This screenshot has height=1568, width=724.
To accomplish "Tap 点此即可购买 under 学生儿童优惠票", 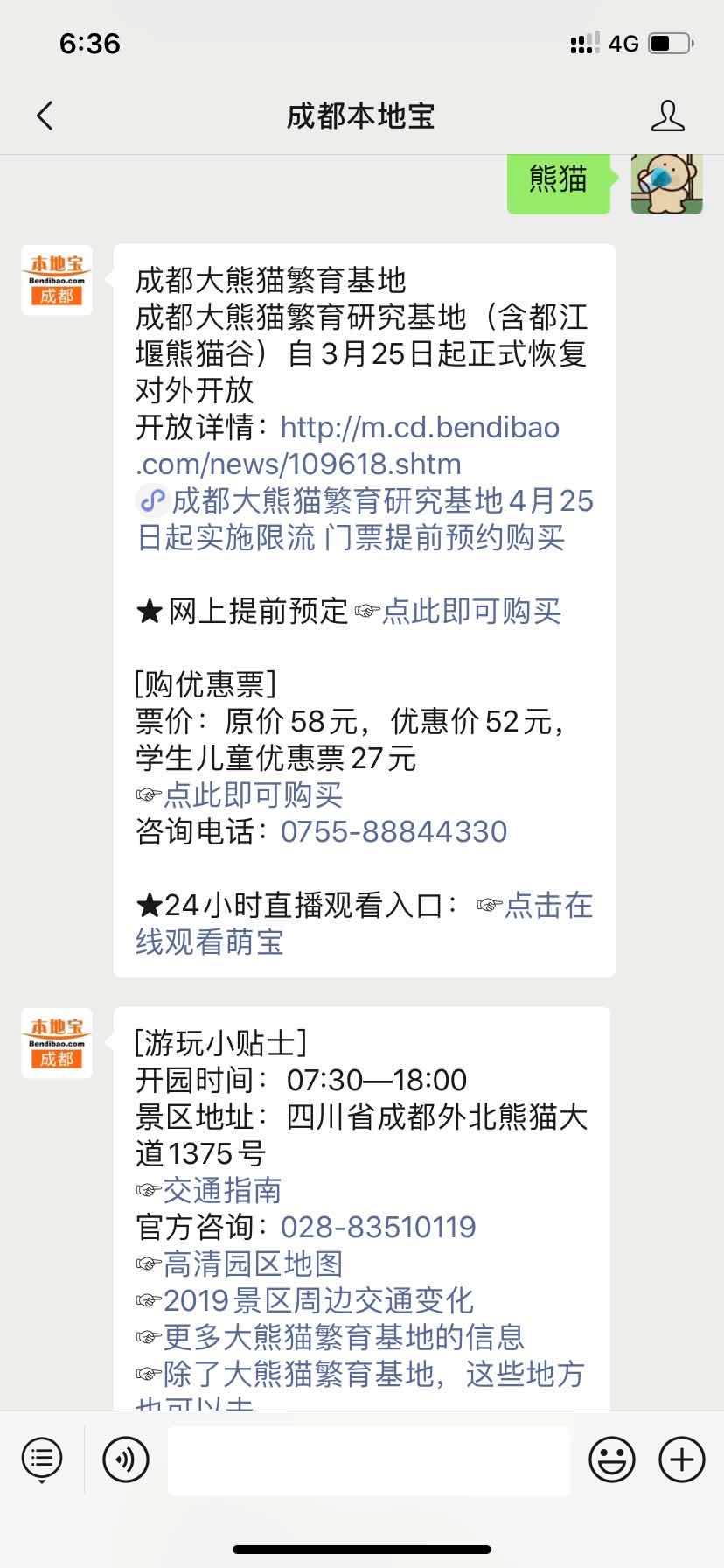I will 252,794.
